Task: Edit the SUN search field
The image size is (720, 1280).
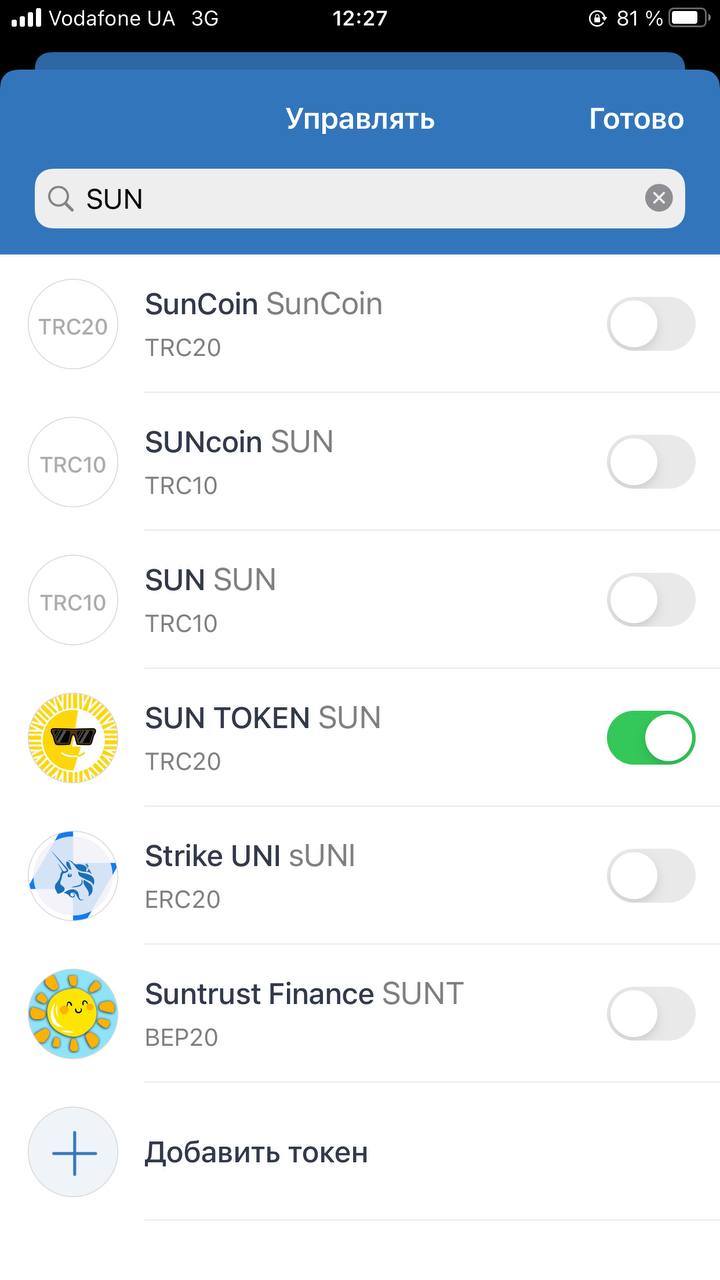Action: coord(360,199)
